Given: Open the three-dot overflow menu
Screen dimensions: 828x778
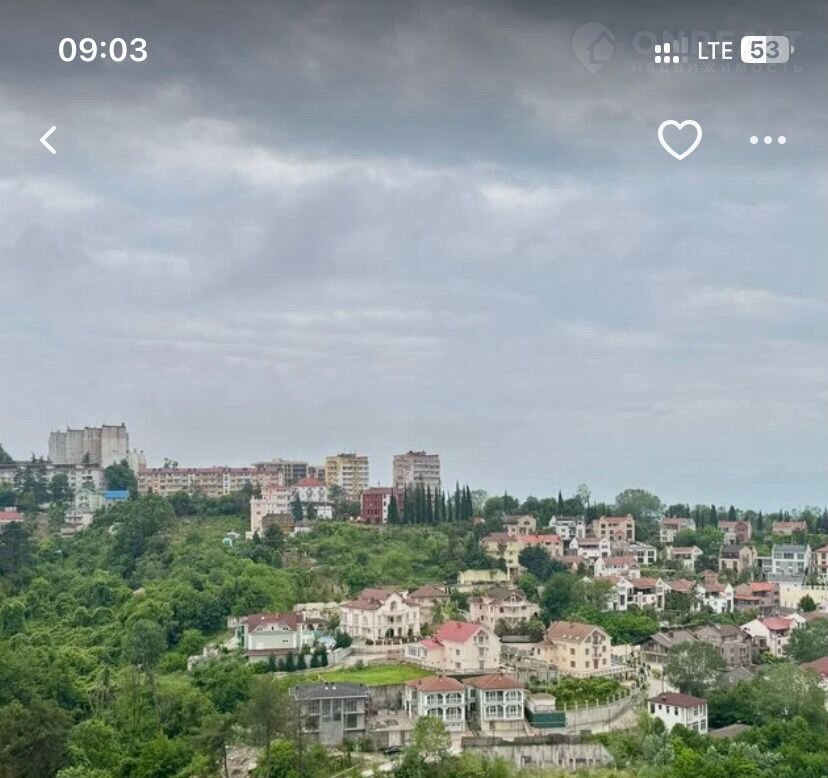Looking at the screenshot, I should [767, 140].
